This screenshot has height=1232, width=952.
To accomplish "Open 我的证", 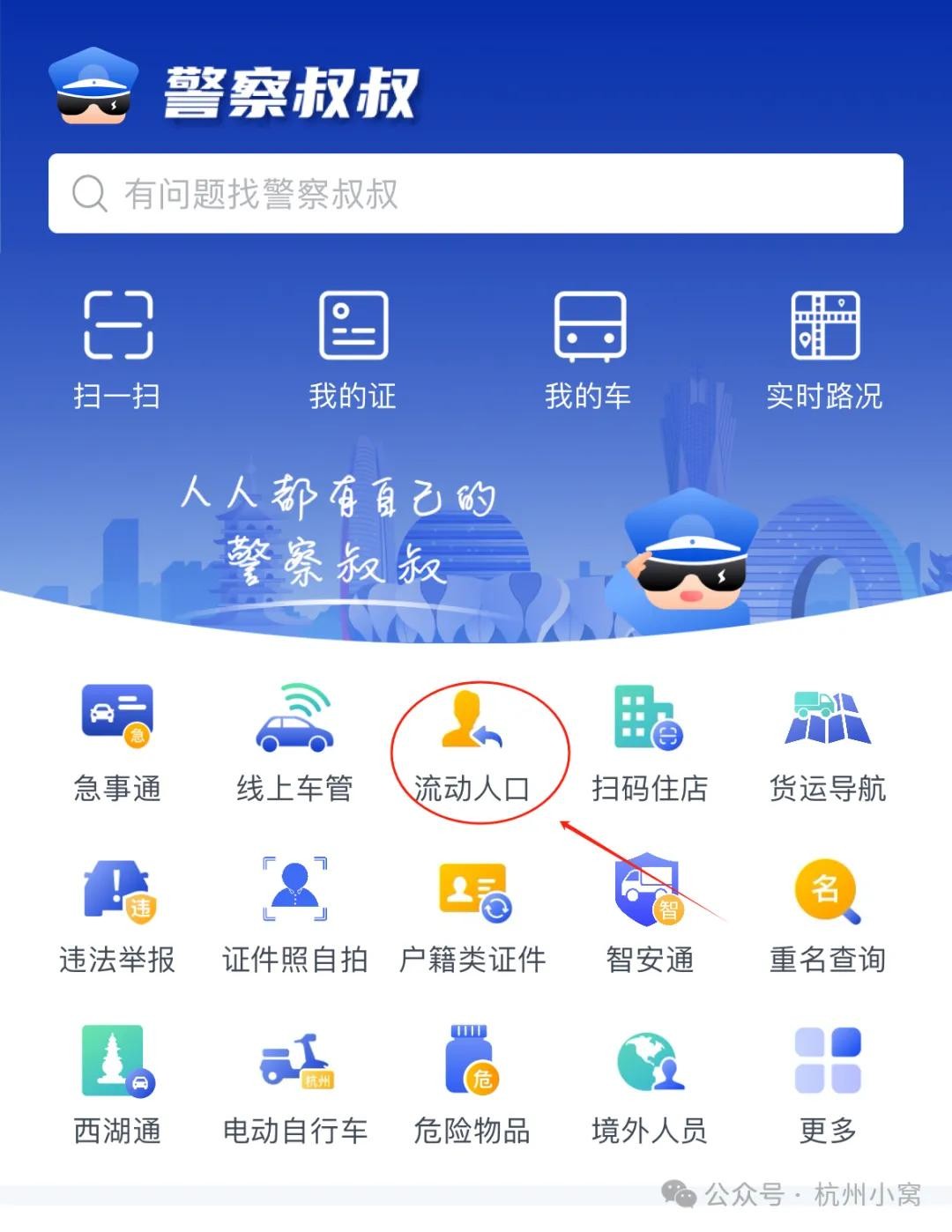I will [x=353, y=348].
